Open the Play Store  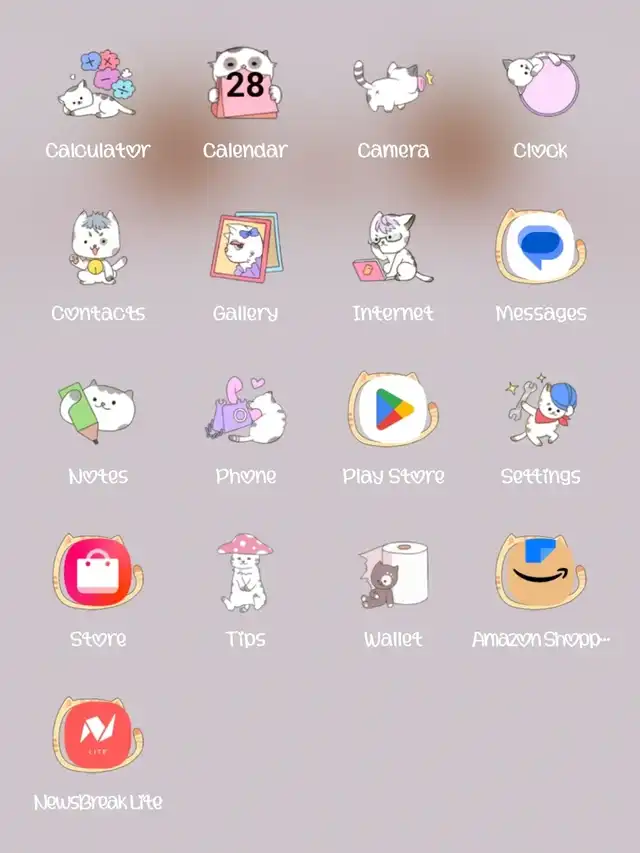393,410
